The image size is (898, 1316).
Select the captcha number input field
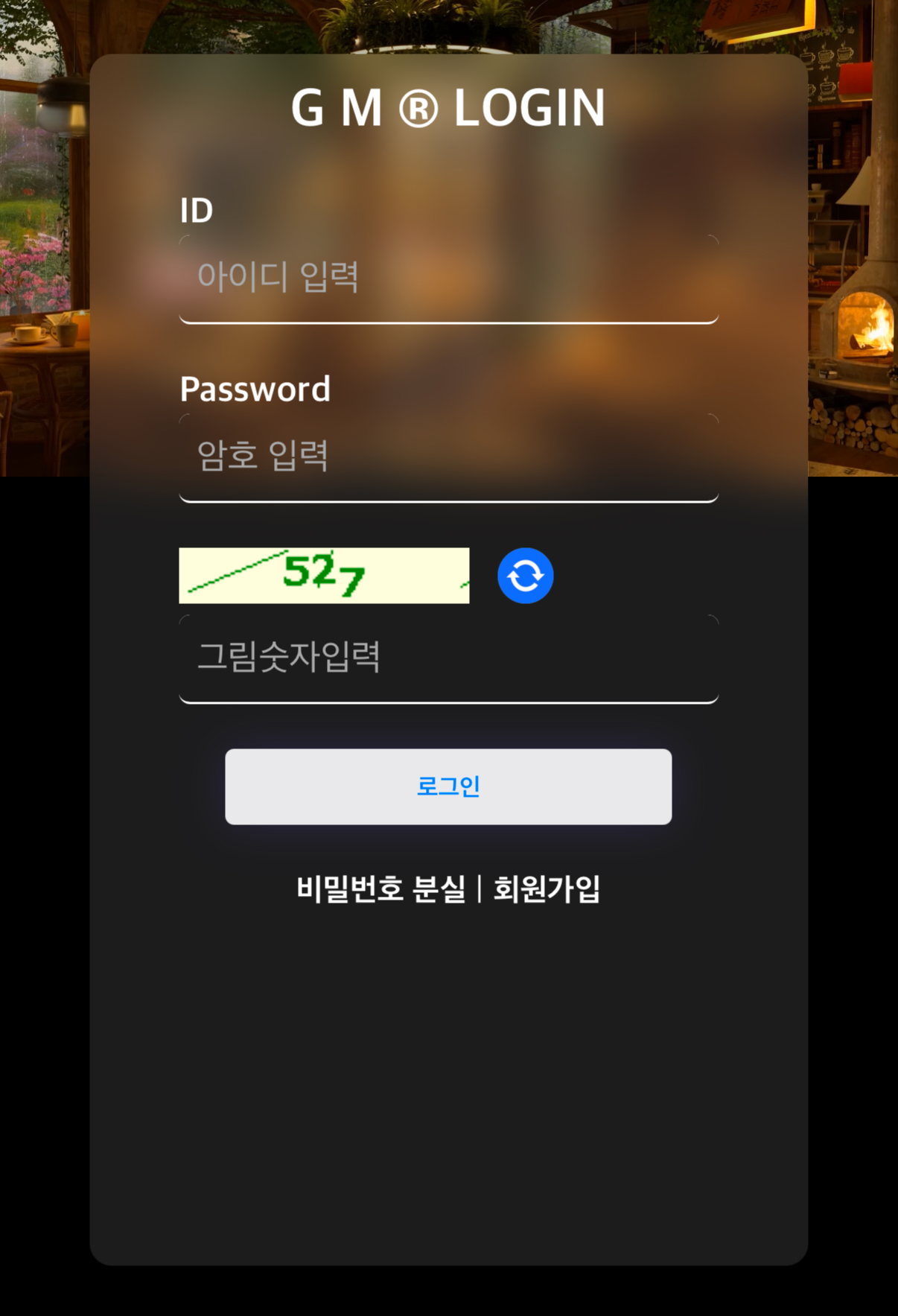448,658
